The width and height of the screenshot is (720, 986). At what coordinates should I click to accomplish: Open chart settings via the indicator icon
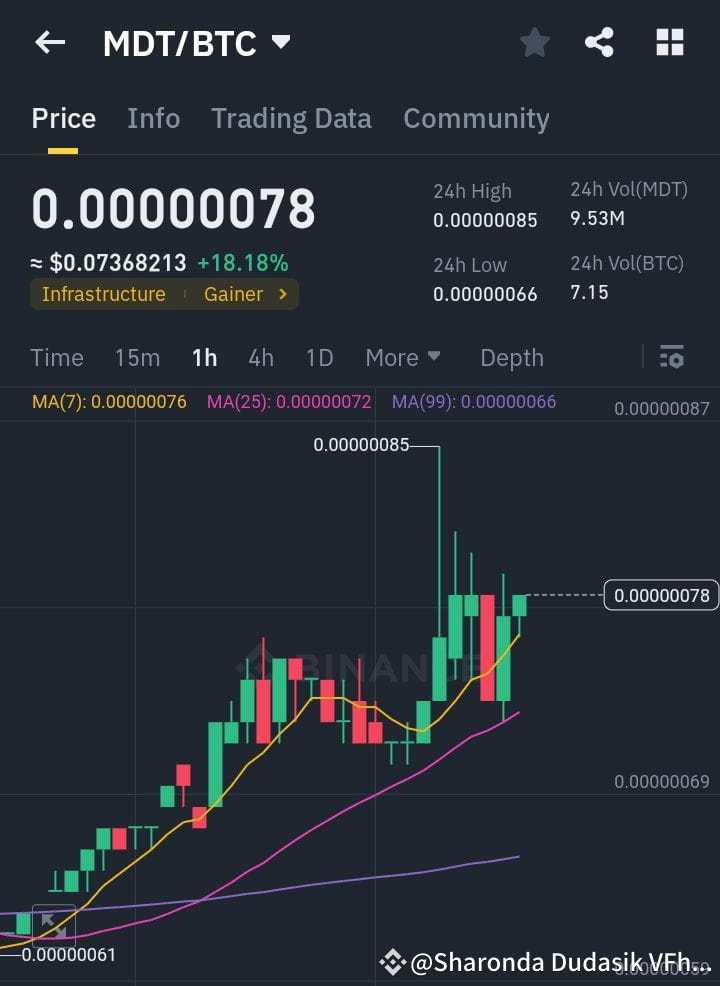click(671, 357)
